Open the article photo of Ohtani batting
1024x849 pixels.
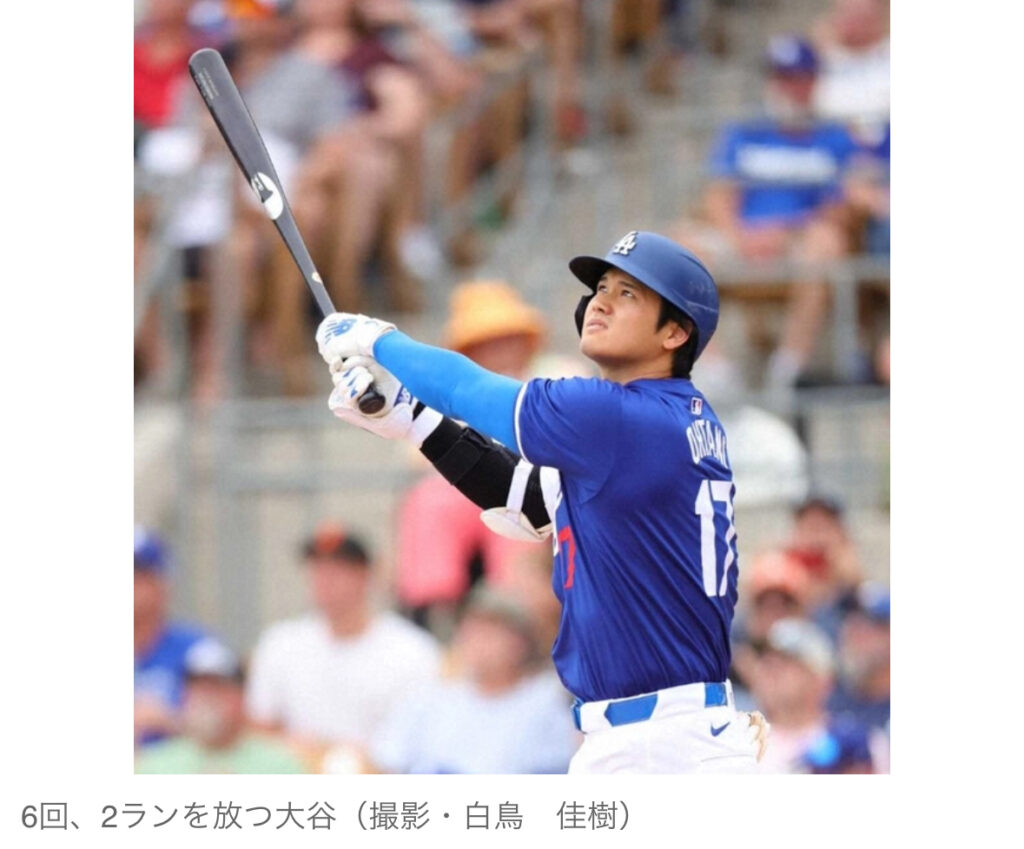[x=511, y=387]
